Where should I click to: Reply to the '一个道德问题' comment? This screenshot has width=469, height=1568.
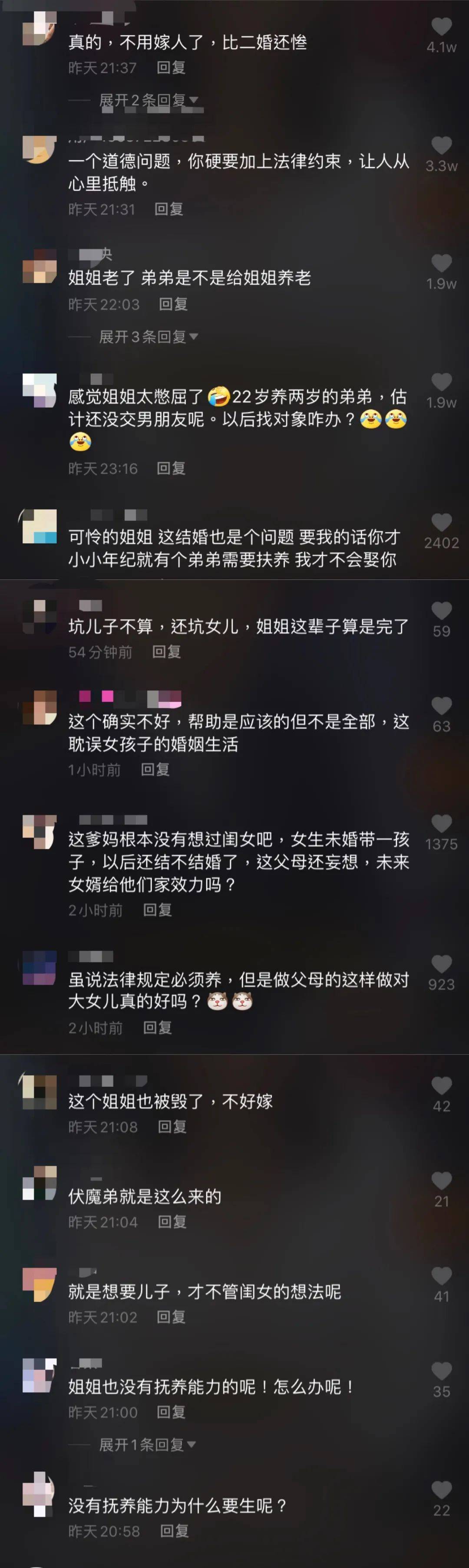tap(169, 209)
